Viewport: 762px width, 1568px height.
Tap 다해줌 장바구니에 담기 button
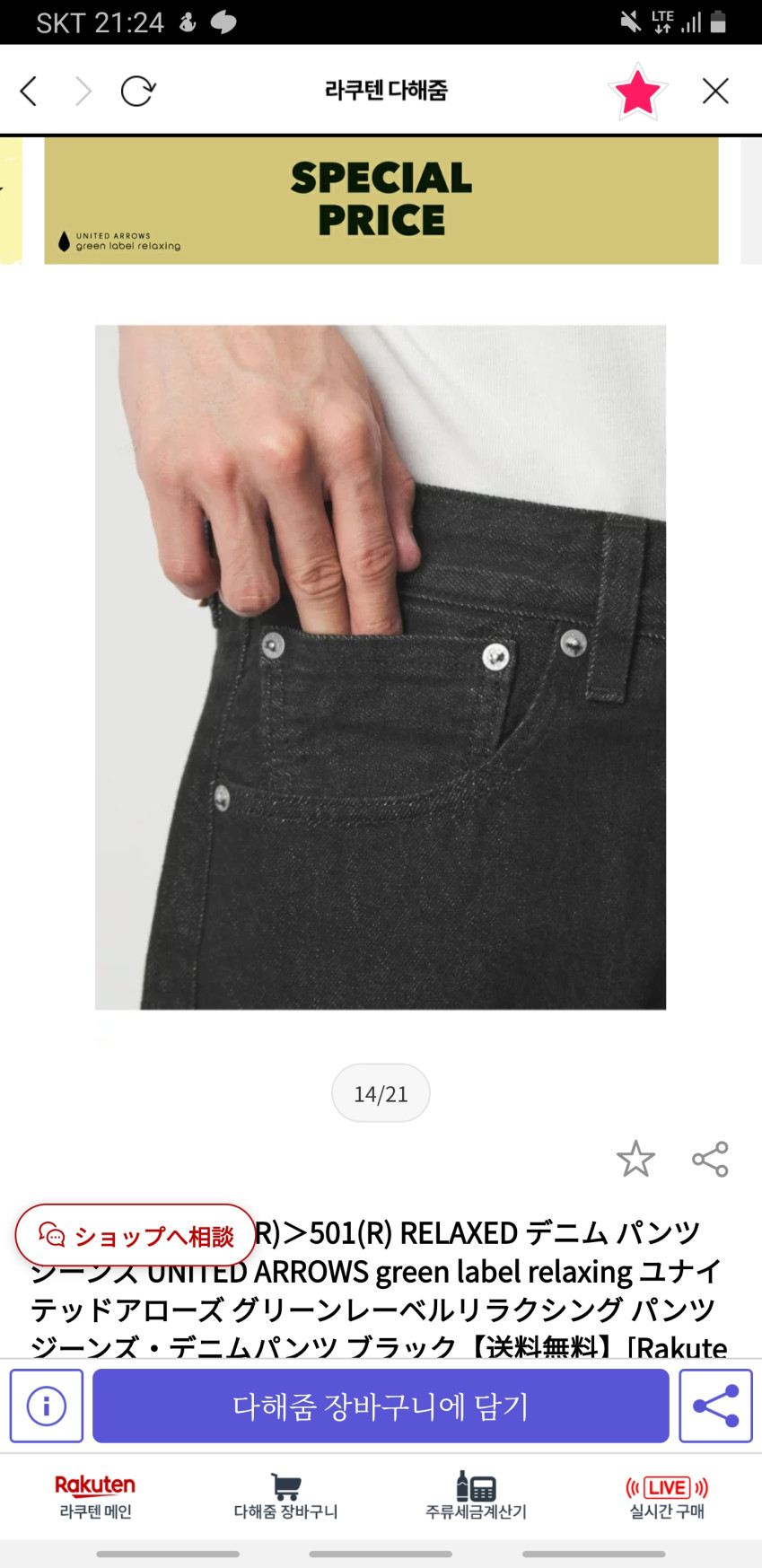point(381,1406)
